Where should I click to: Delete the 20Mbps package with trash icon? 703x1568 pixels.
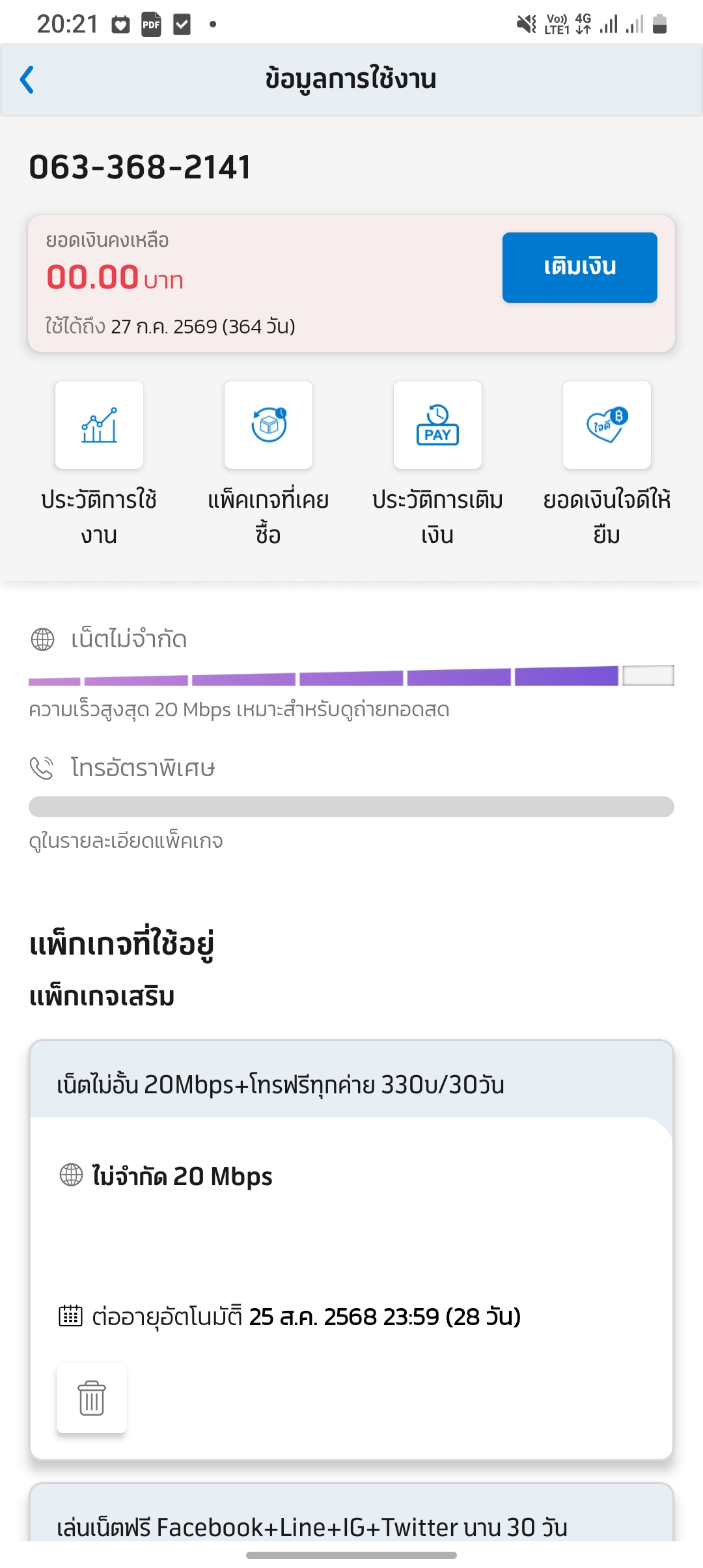point(92,1397)
